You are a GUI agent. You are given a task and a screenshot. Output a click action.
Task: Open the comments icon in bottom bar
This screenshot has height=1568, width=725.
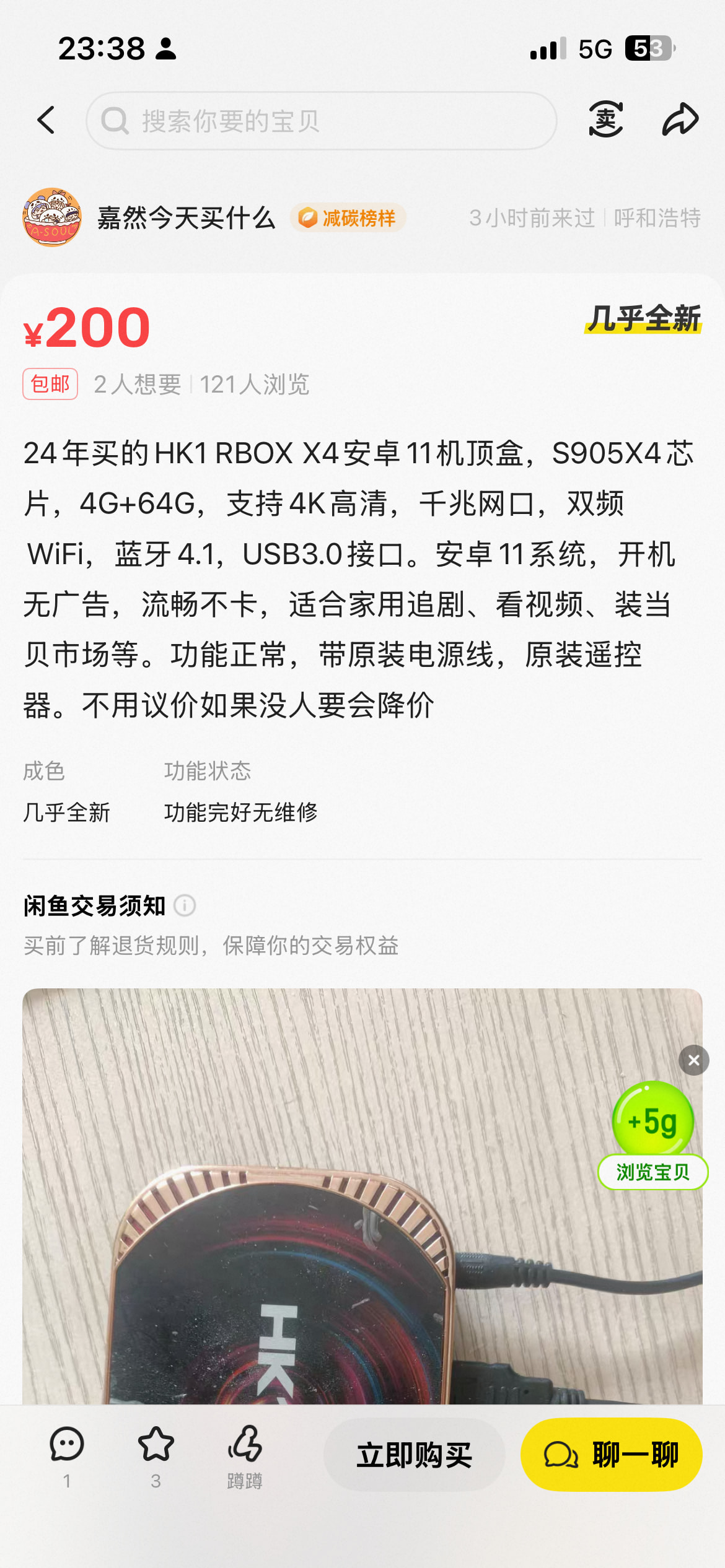[x=66, y=1457]
